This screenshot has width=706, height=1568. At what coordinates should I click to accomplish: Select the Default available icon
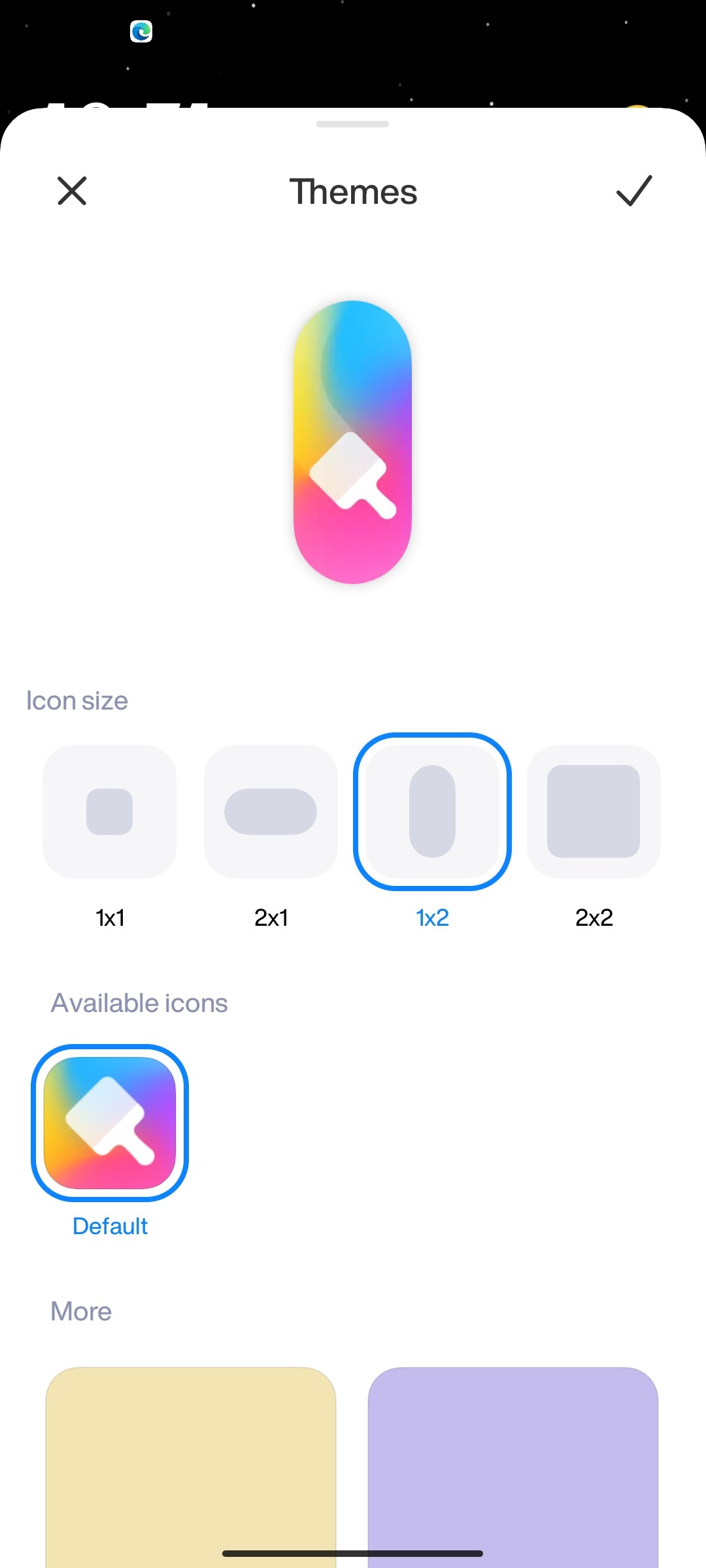click(x=110, y=1123)
